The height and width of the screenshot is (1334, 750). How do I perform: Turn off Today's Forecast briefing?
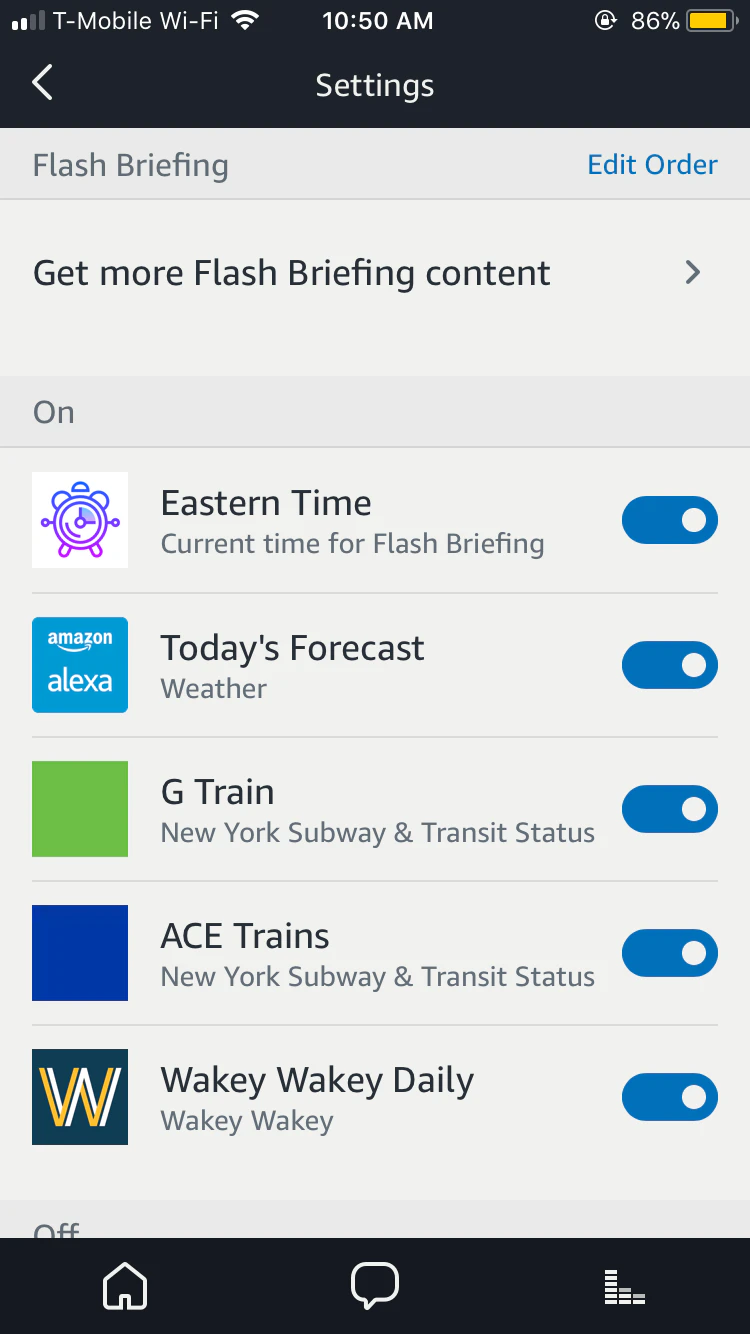tap(669, 665)
